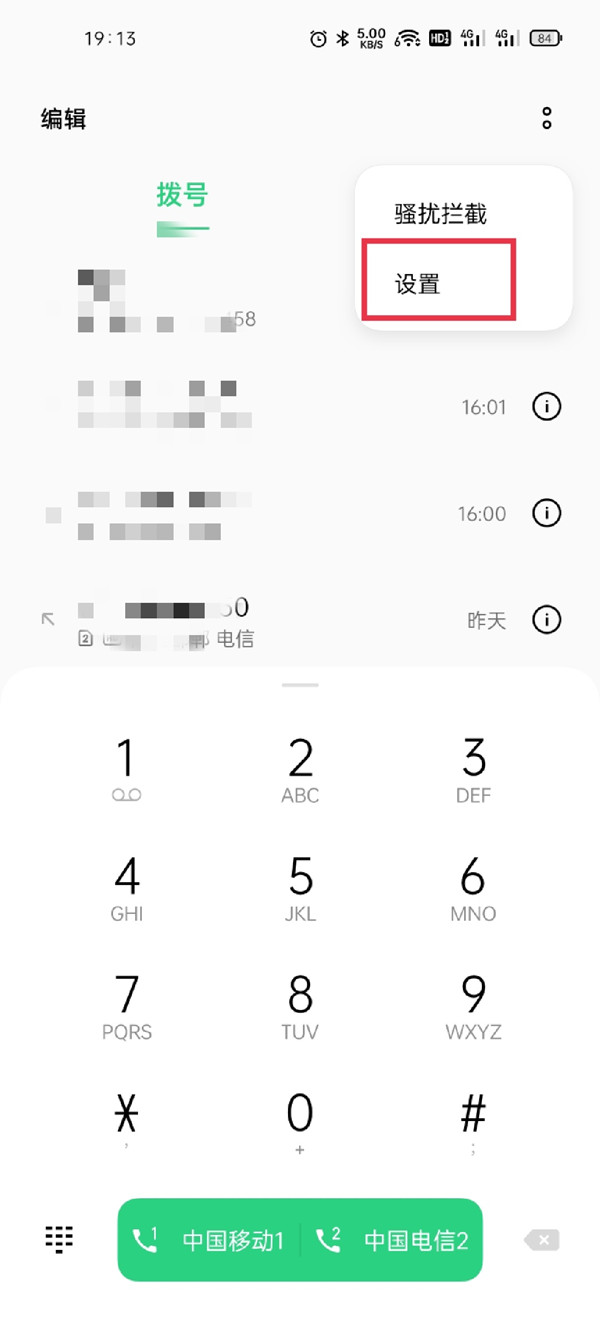Open 设置 from the popup menu
This screenshot has height=1333, width=600.
click(x=418, y=284)
